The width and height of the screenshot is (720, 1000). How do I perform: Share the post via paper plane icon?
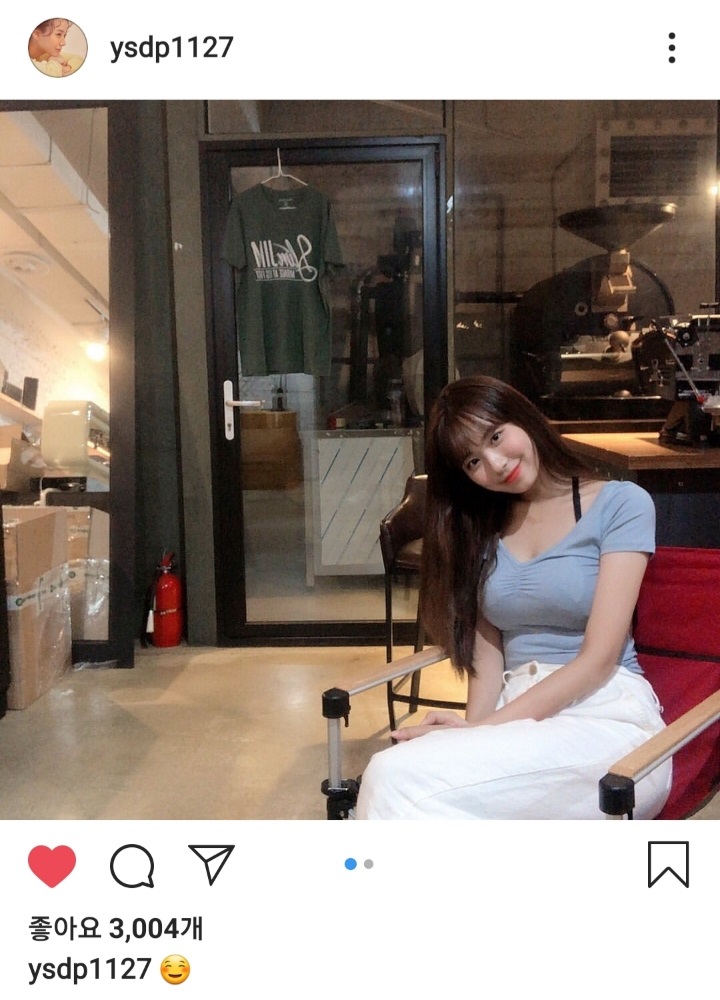click(x=211, y=865)
